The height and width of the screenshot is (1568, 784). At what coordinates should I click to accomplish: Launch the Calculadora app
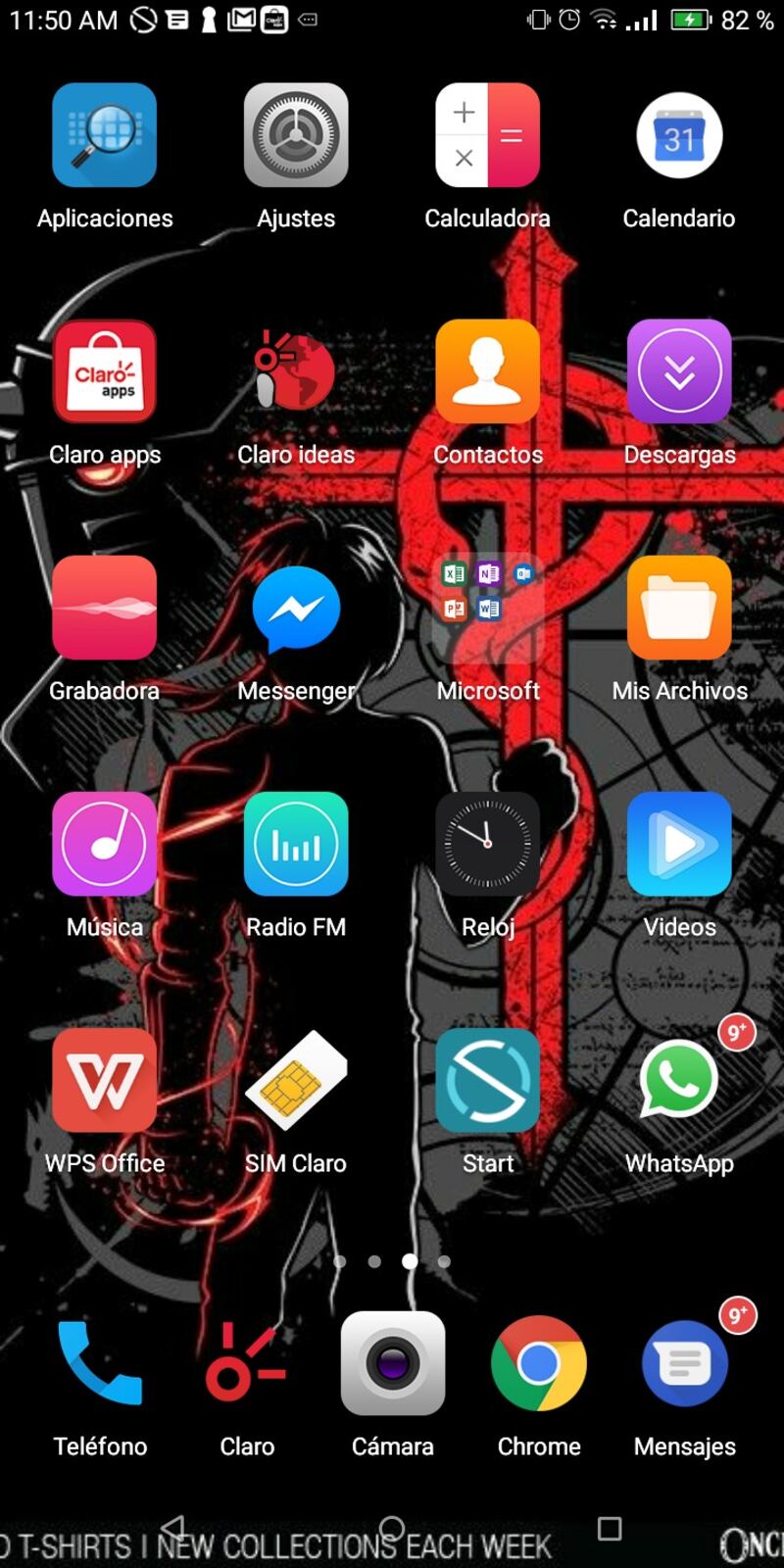[x=487, y=135]
